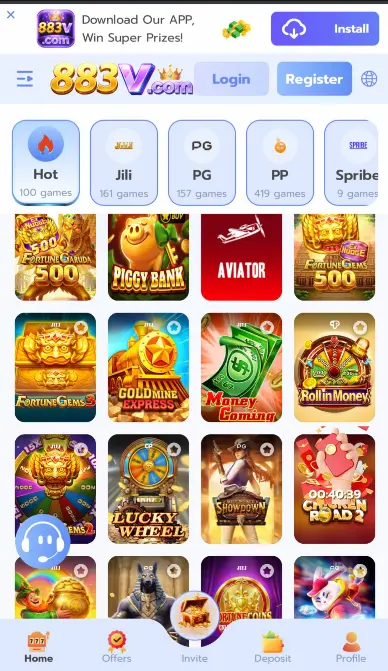Open the side drawer menu
Screen dimensions: 388x671
(25, 79)
